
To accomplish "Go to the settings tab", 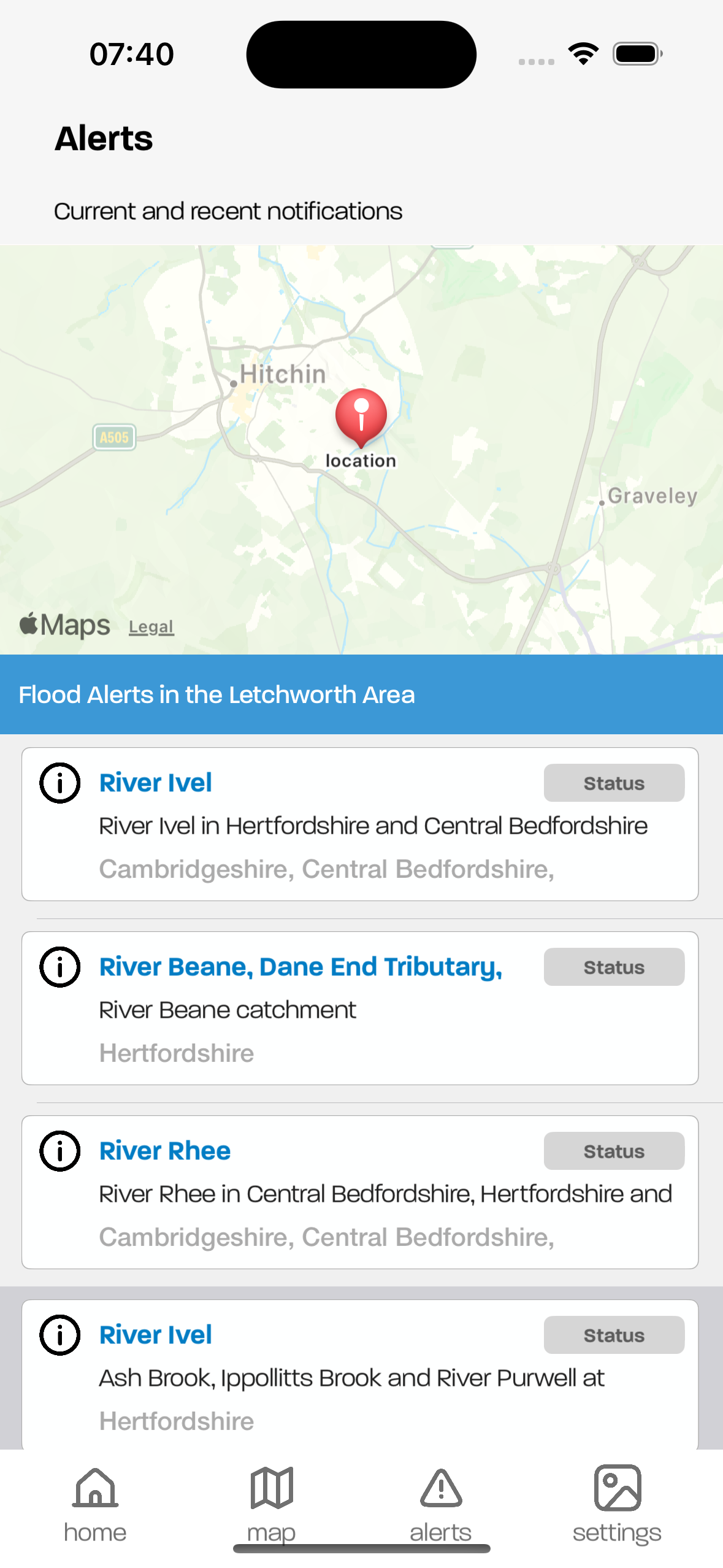I will click(617, 1505).
